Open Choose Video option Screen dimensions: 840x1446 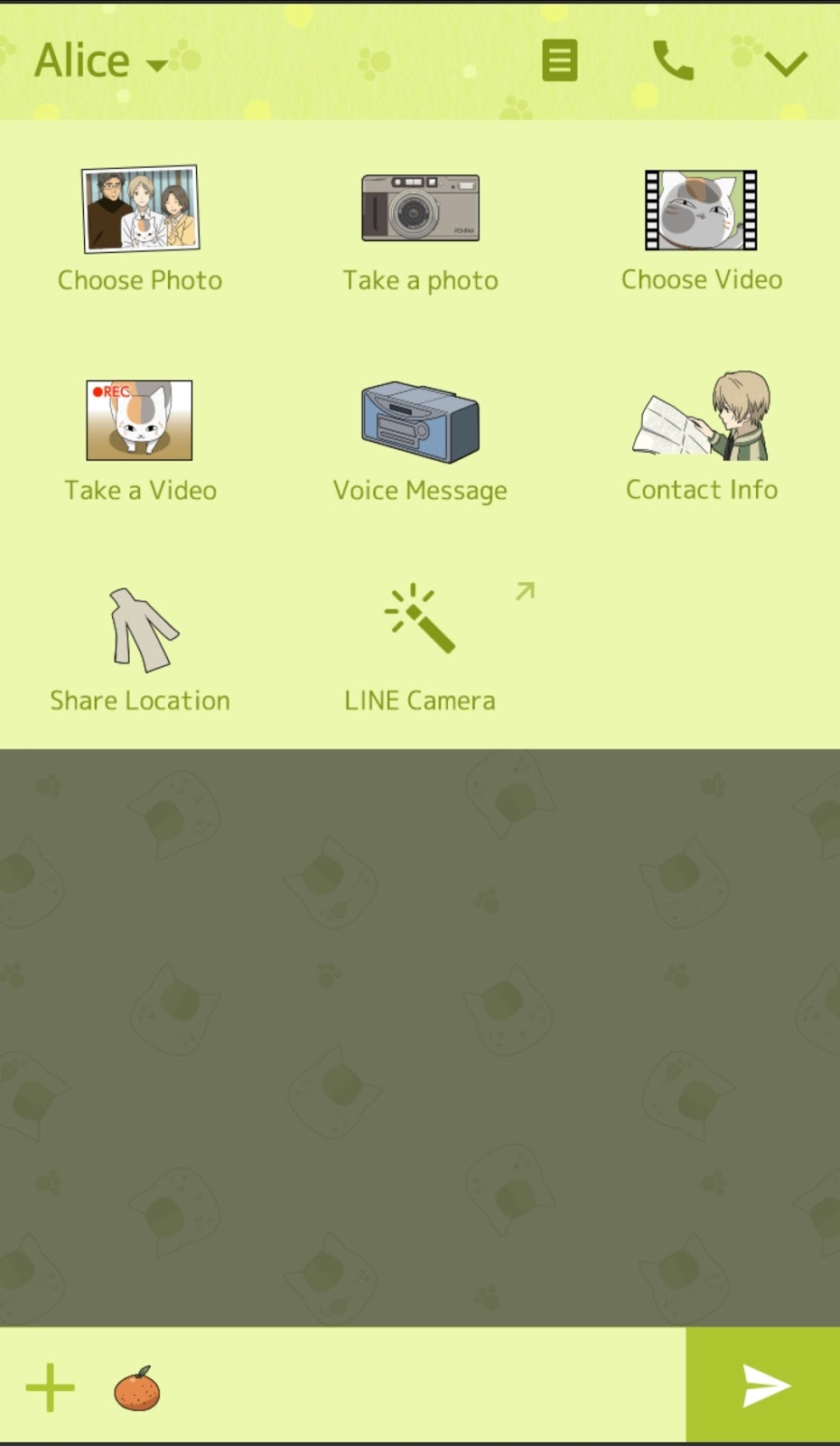701,230
